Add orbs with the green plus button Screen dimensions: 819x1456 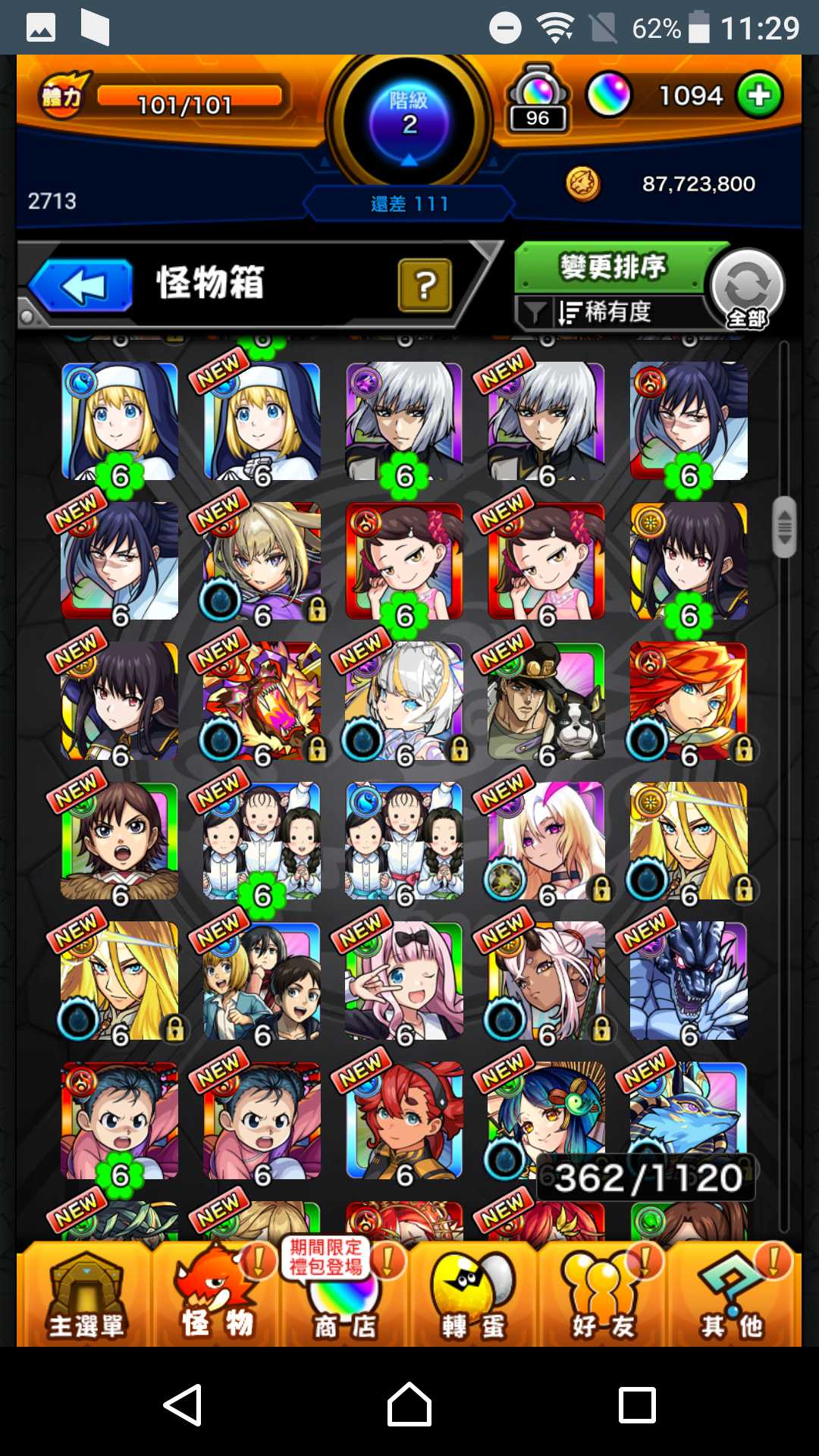tap(759, 96)
